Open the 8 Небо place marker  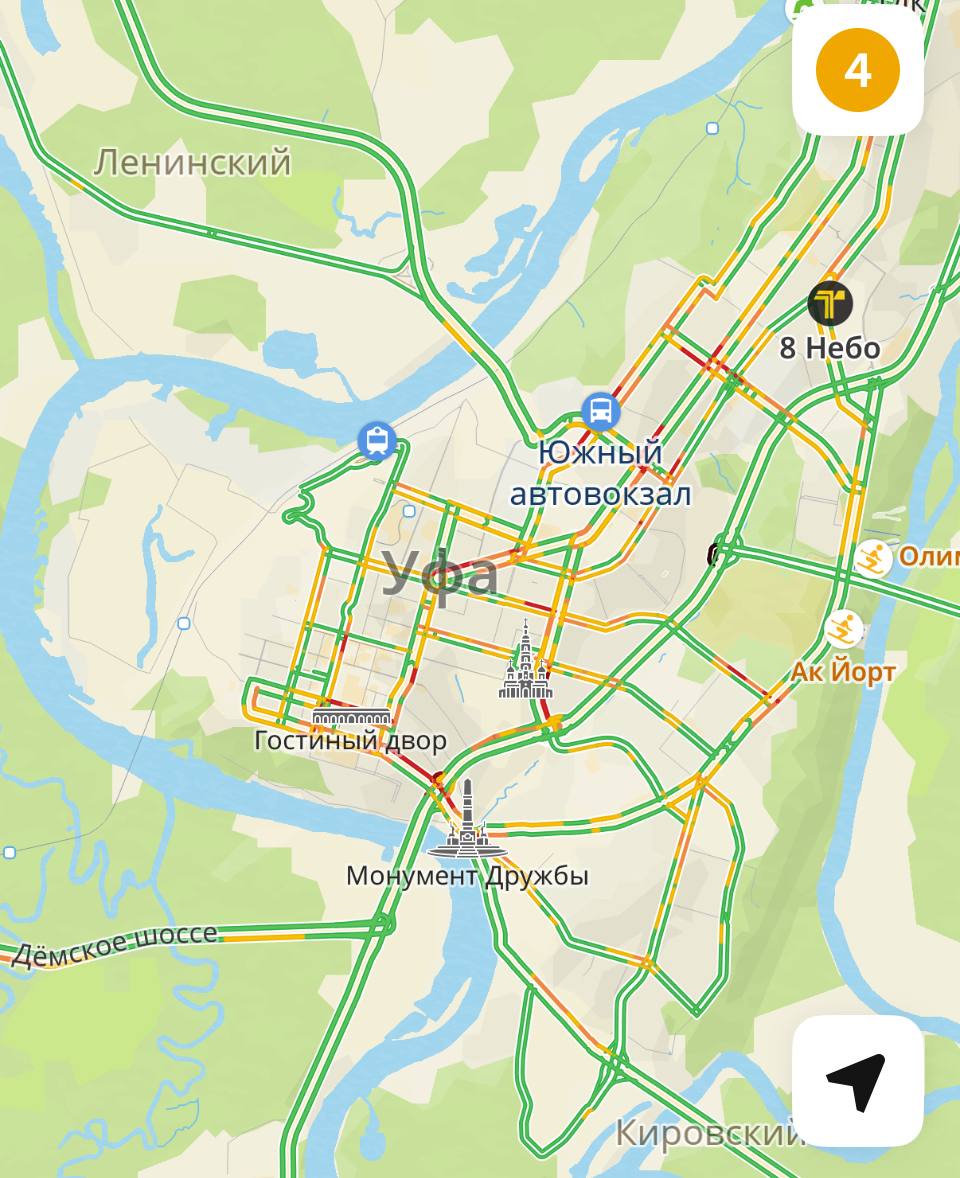click(830, 303)
